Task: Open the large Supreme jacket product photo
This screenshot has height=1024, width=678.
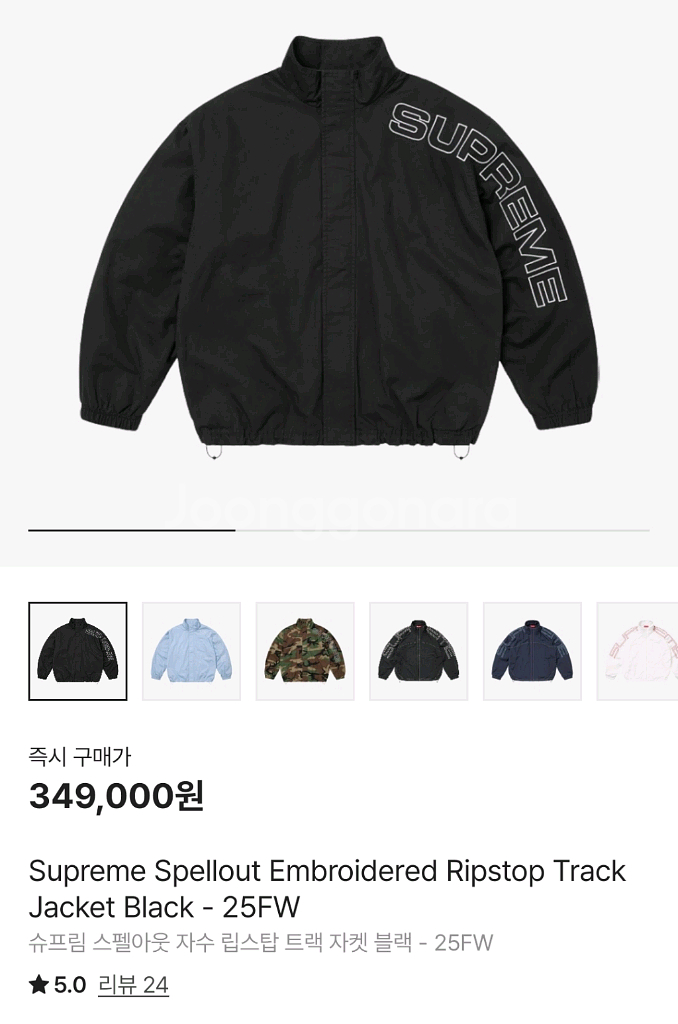Action: [x=339, y=250]
